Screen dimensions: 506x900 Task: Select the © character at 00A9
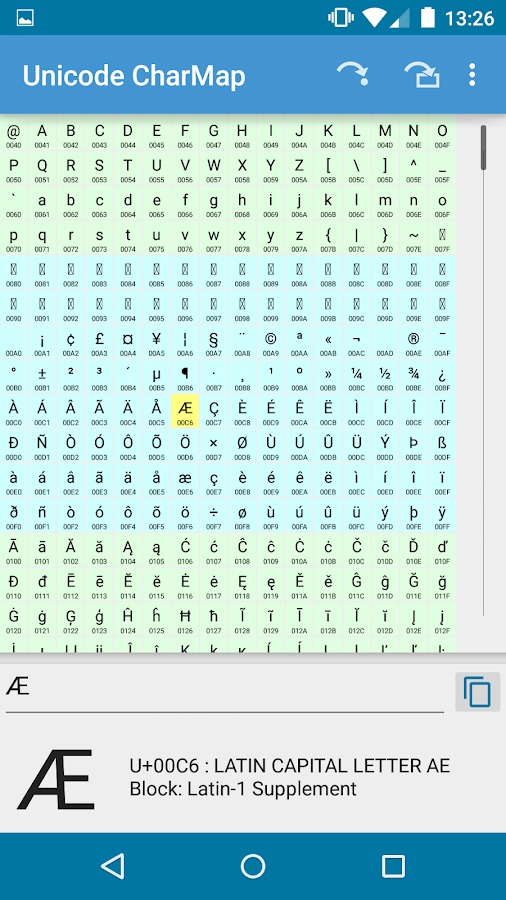271,343
